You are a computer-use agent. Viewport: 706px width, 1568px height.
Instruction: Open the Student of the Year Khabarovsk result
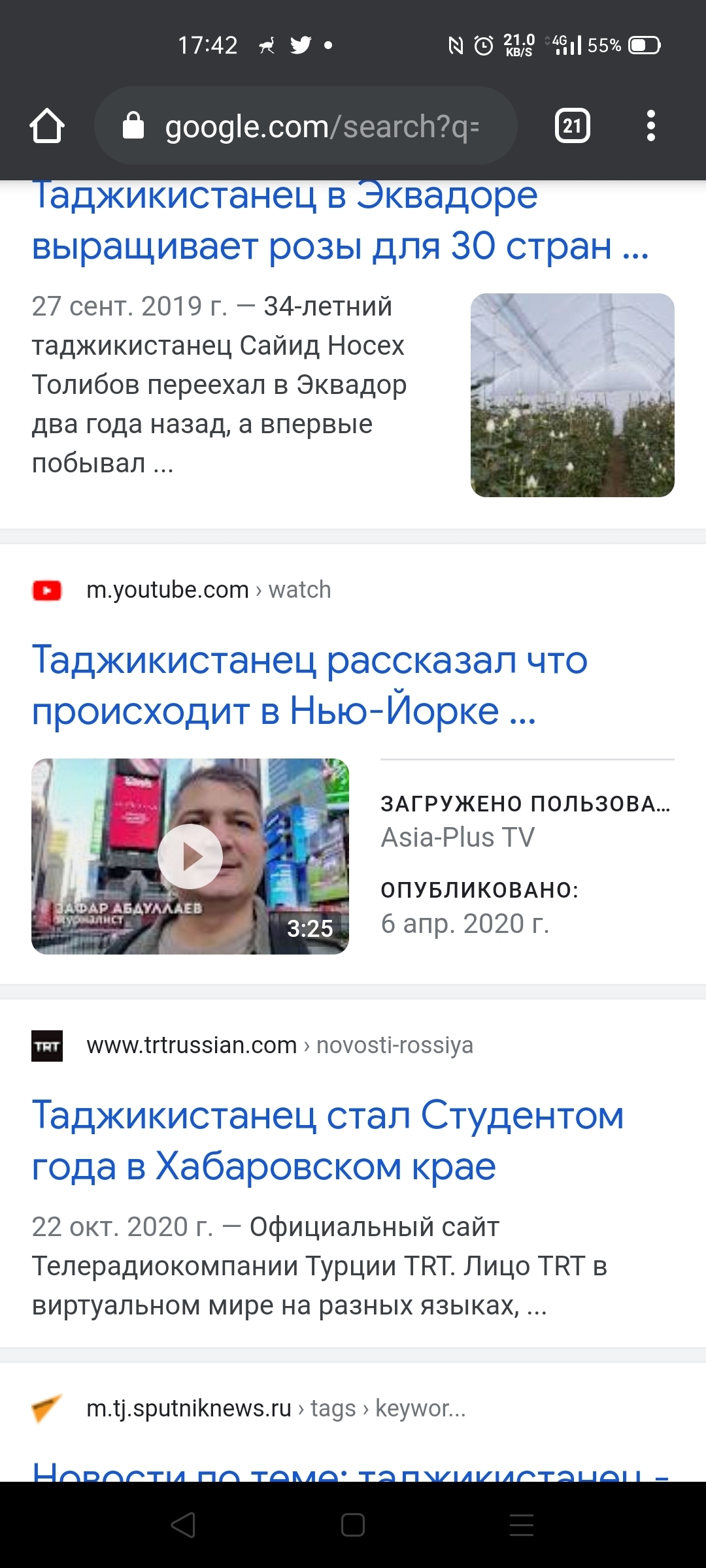[x=327, y=1140]
